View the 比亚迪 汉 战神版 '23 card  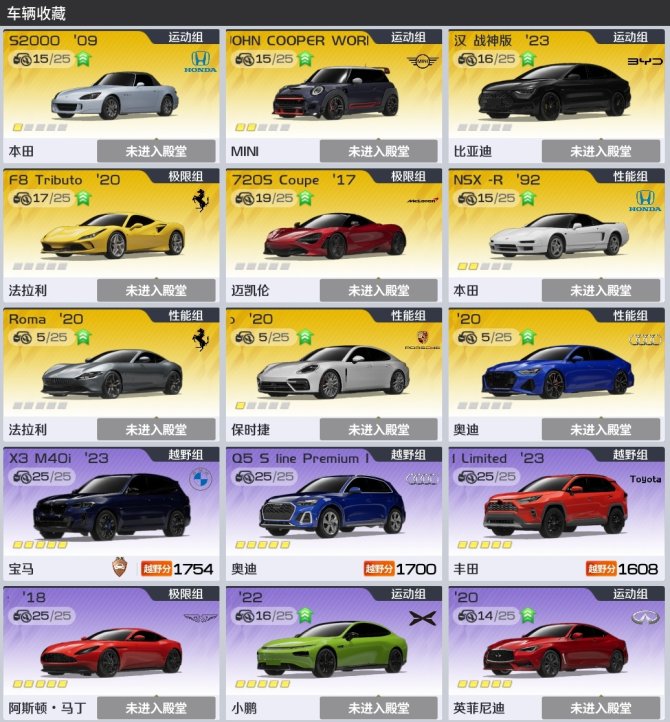556,95
